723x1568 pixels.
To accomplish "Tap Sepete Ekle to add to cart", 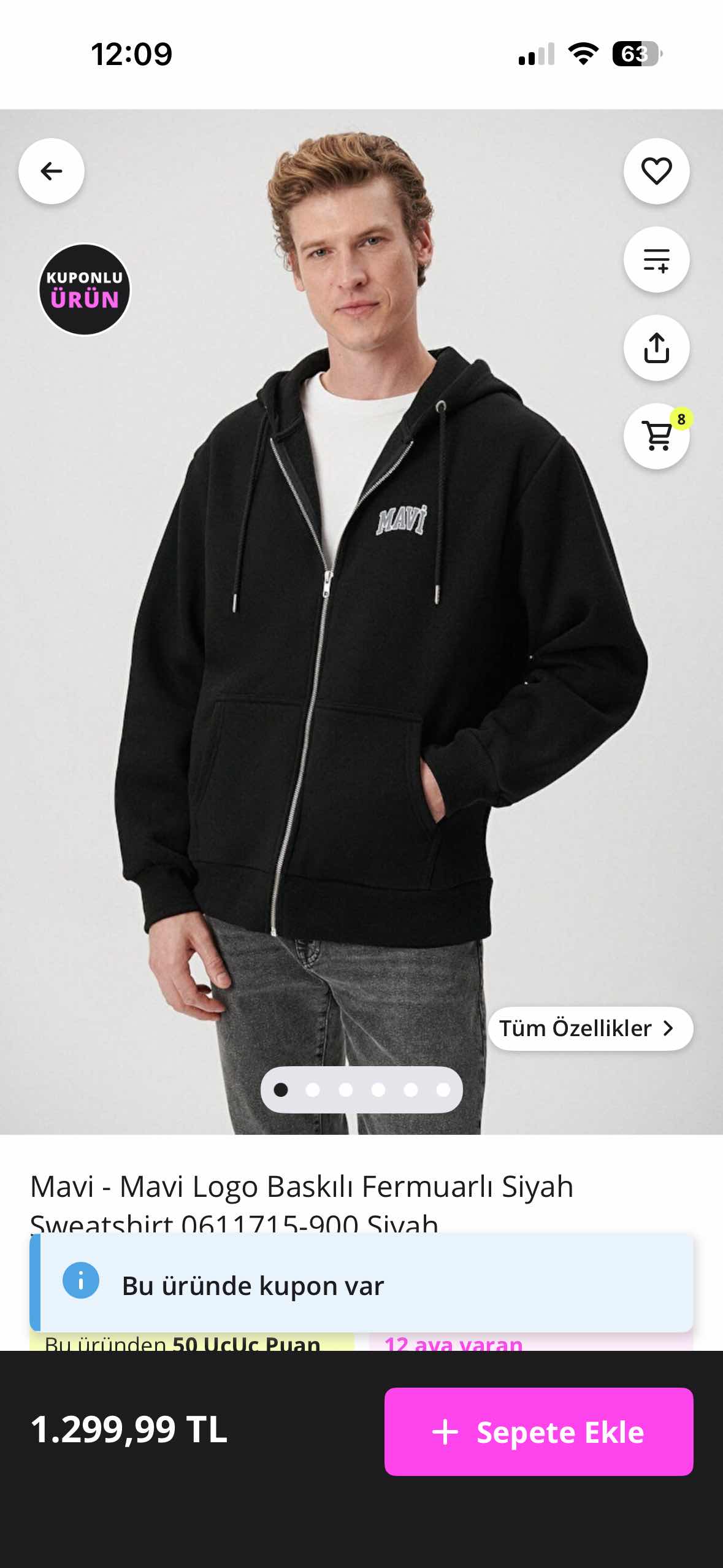I will pos(538,1432).
